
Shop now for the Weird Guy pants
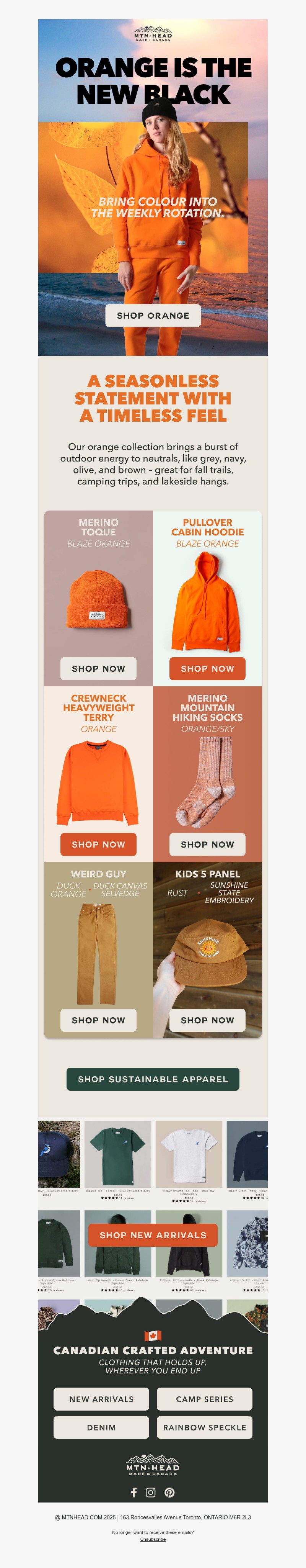point(98,1020)
